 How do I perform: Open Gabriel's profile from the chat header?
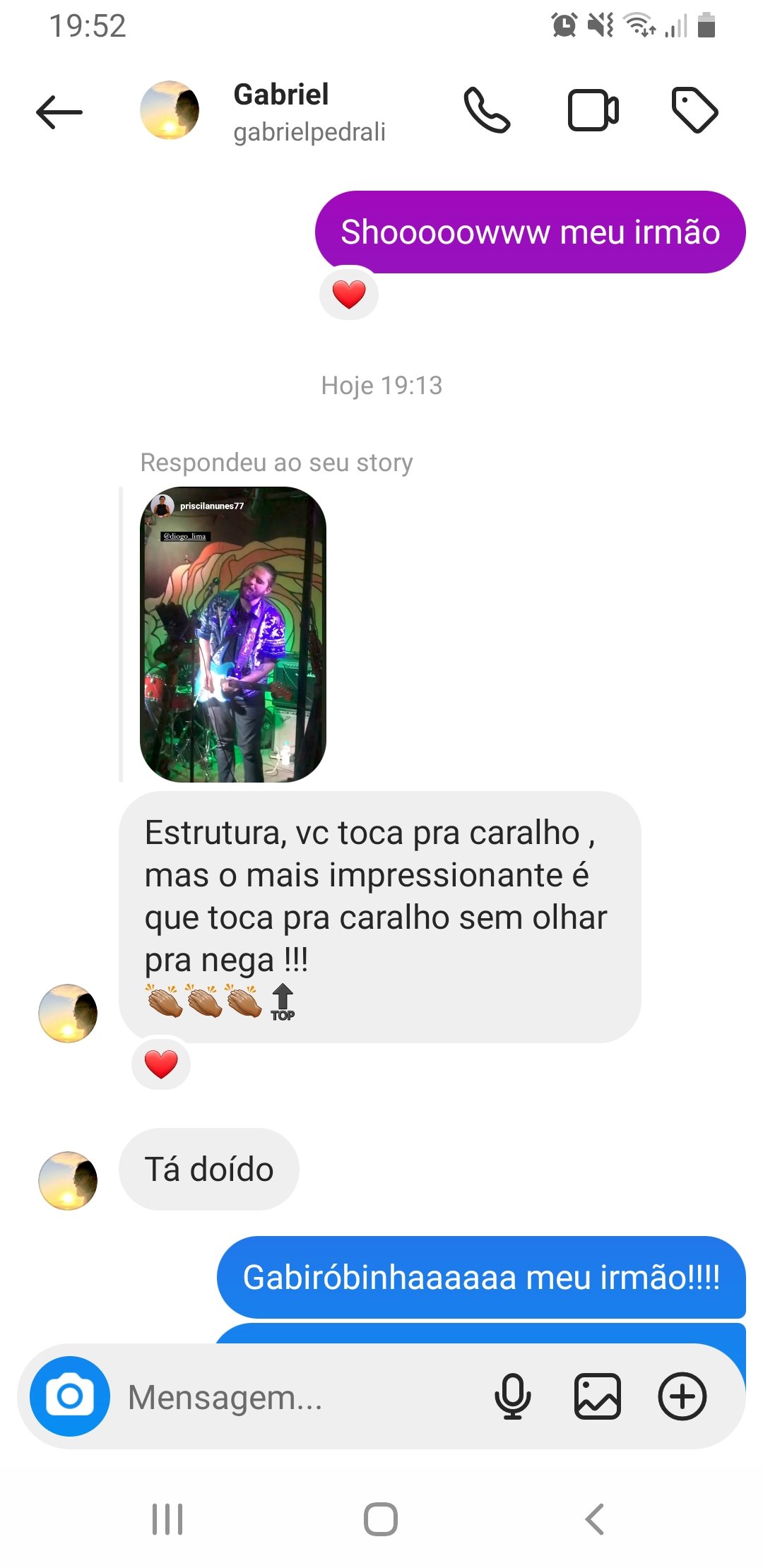coord(281,112)
